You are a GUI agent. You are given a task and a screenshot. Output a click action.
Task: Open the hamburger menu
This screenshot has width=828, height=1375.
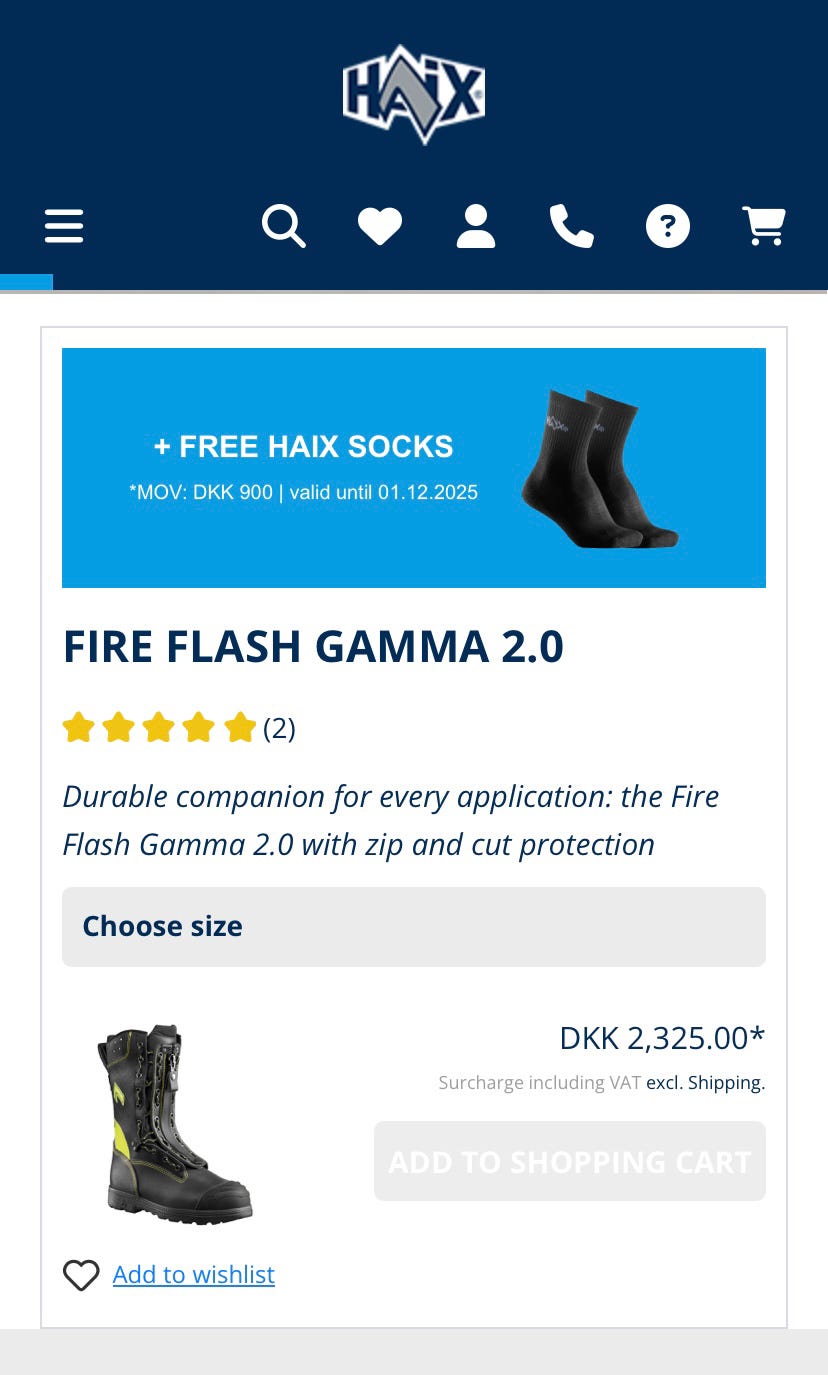click(x=64, y=226)
